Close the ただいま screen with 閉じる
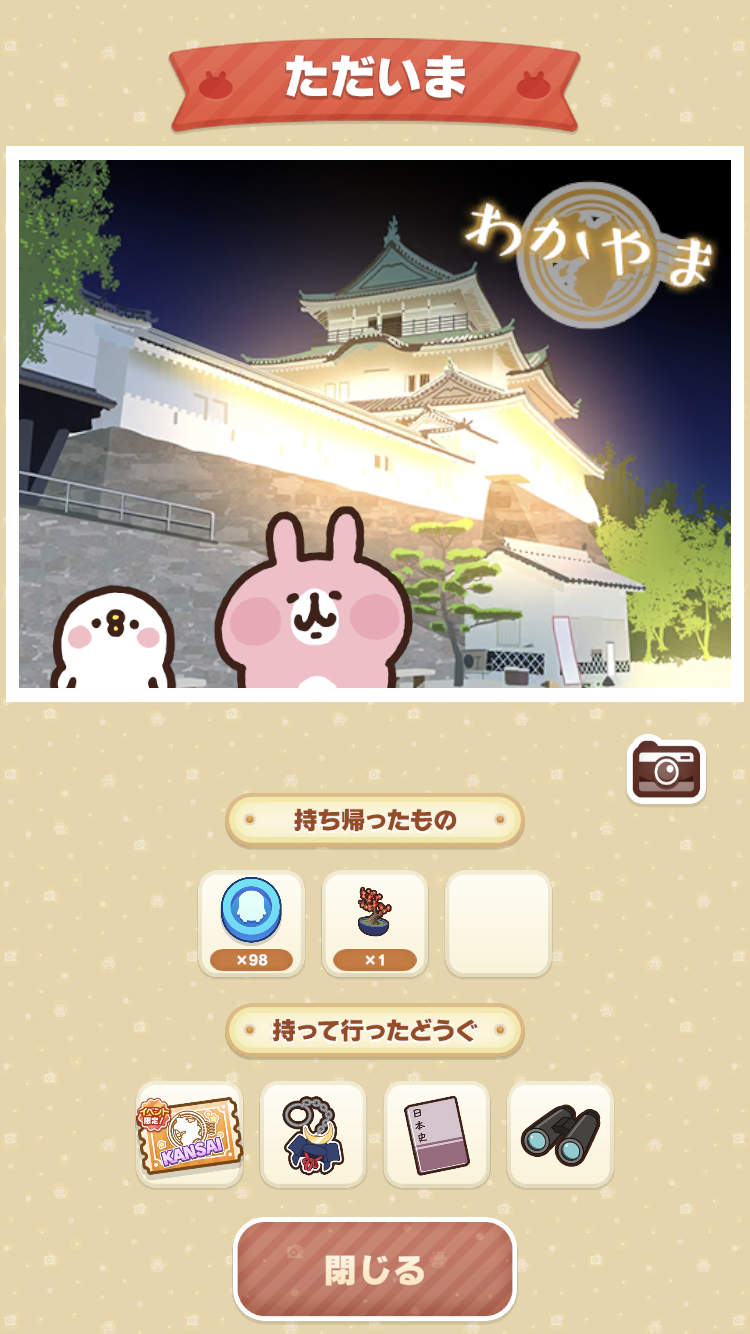The image size is (750, 1334). tap(375, 1269)
